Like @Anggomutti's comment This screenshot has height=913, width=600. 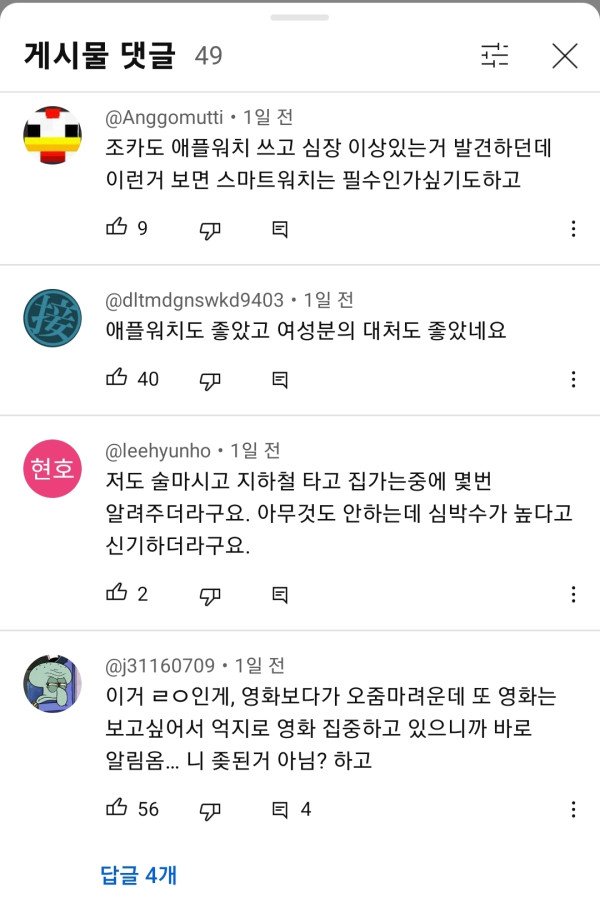coord(117,228)
